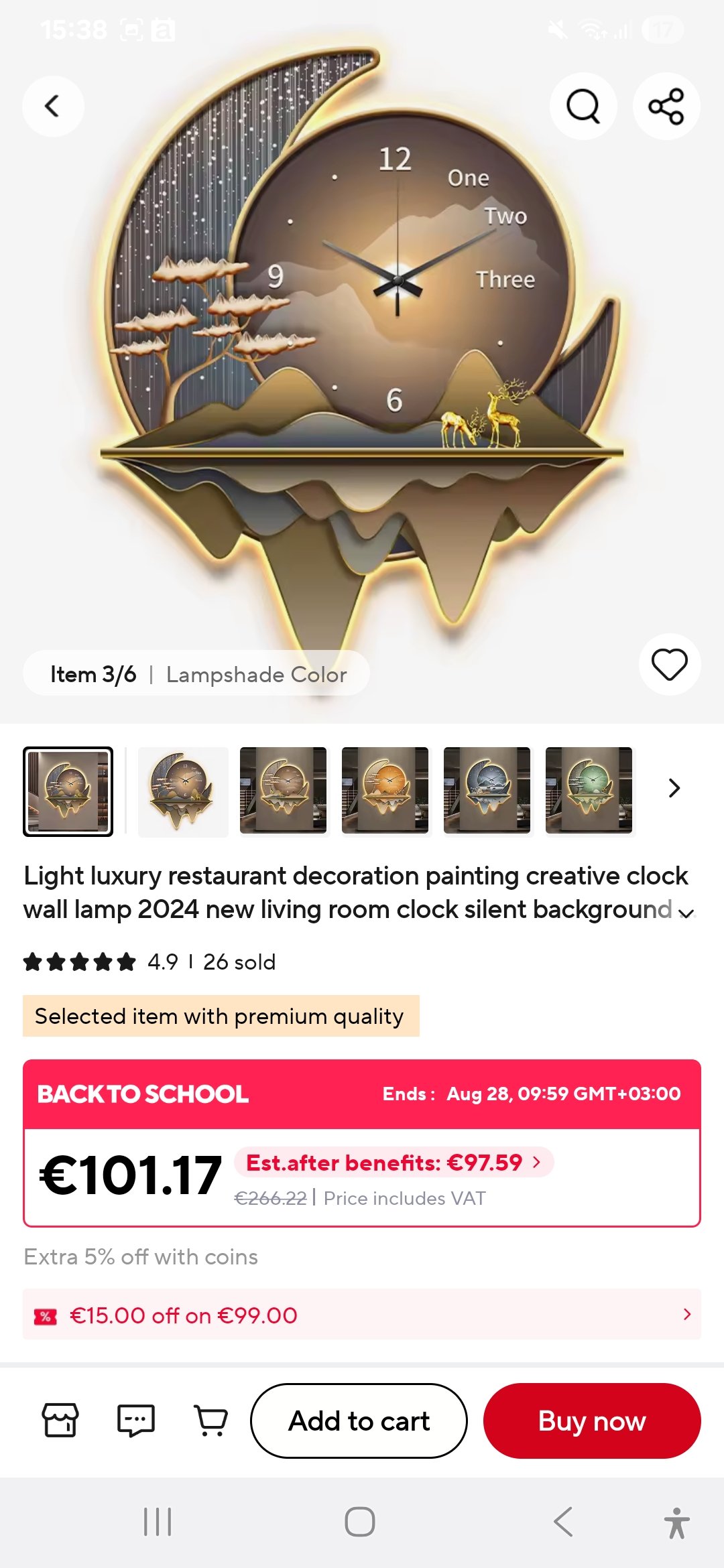
Task: Open the search icon
Action: (583, 106)
